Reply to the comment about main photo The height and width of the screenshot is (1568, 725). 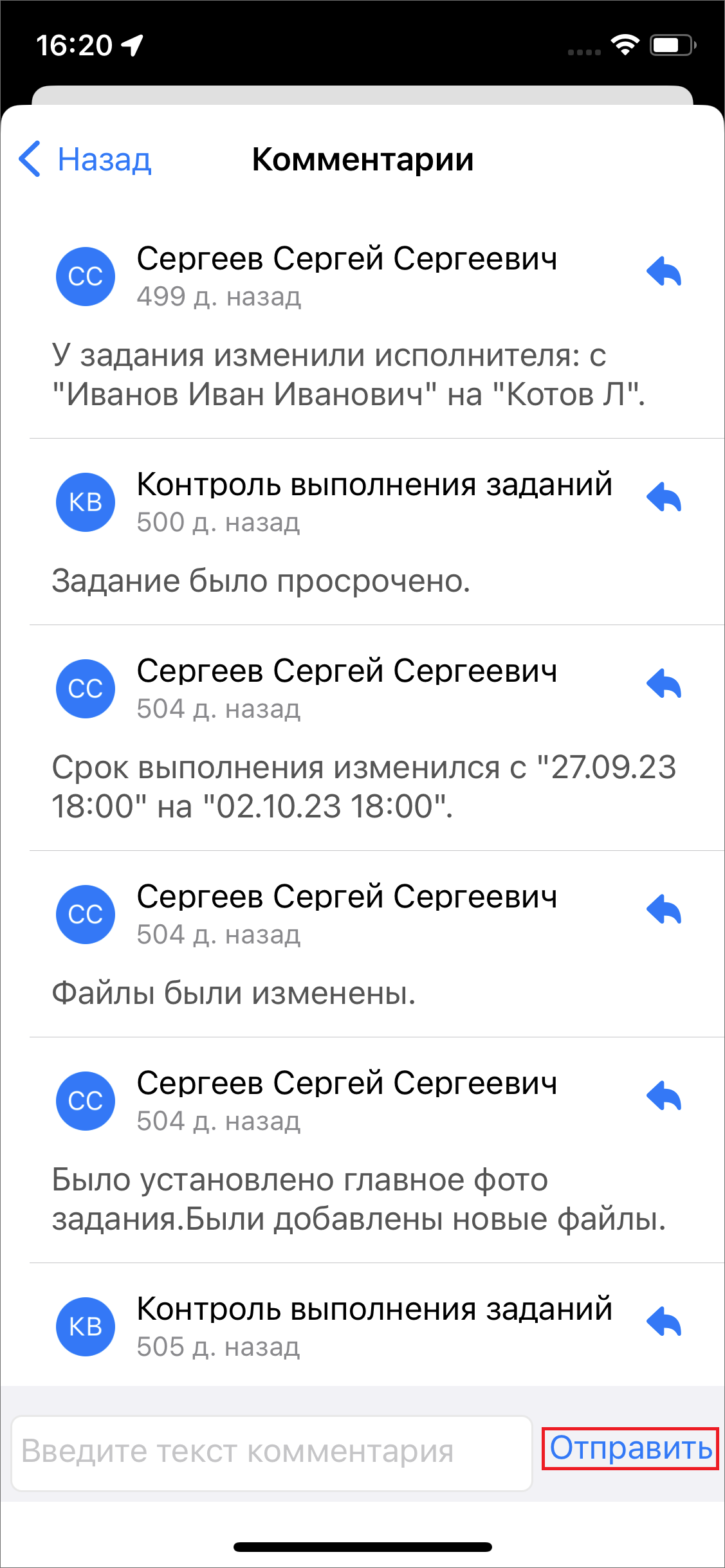click(x=664, y=1096)
